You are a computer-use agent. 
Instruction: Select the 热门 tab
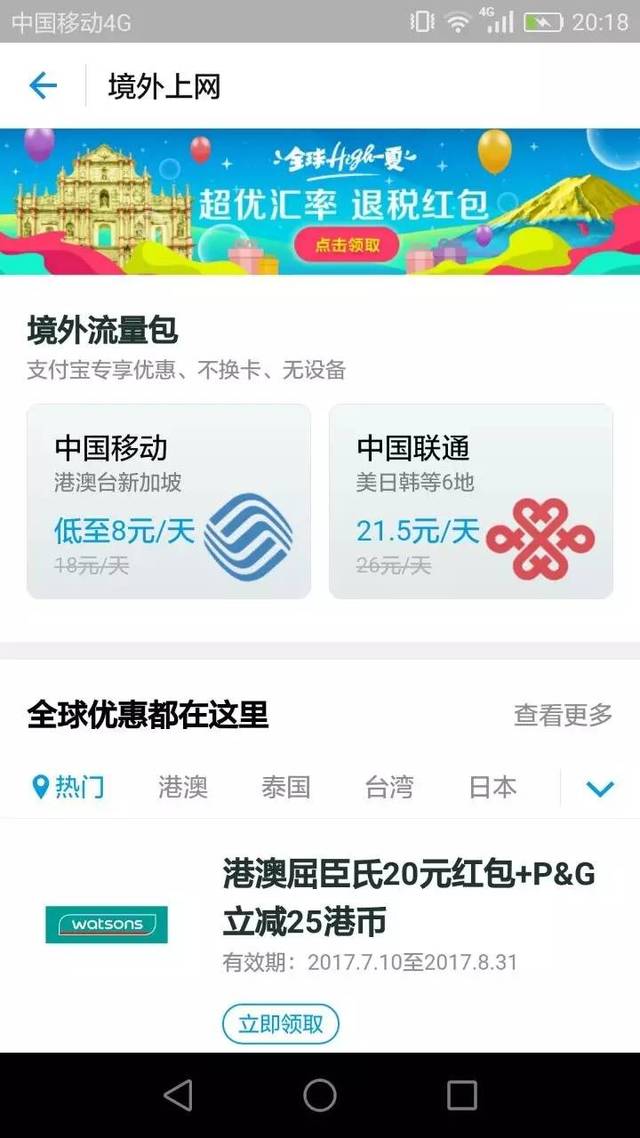tap(68, 787)
